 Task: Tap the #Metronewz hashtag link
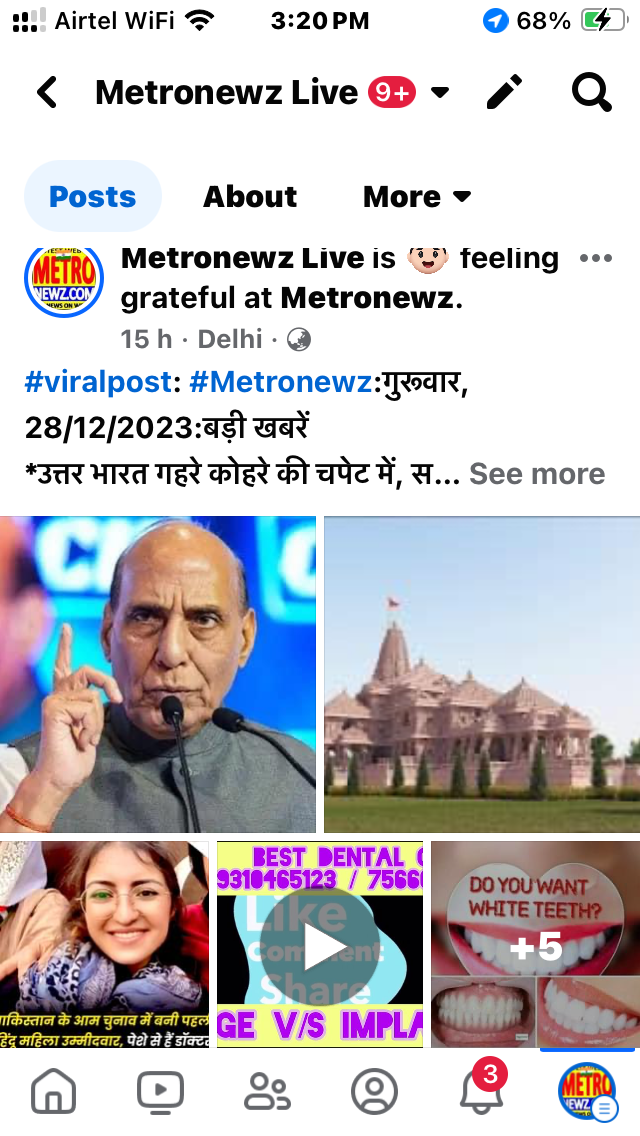click(281, 382)
